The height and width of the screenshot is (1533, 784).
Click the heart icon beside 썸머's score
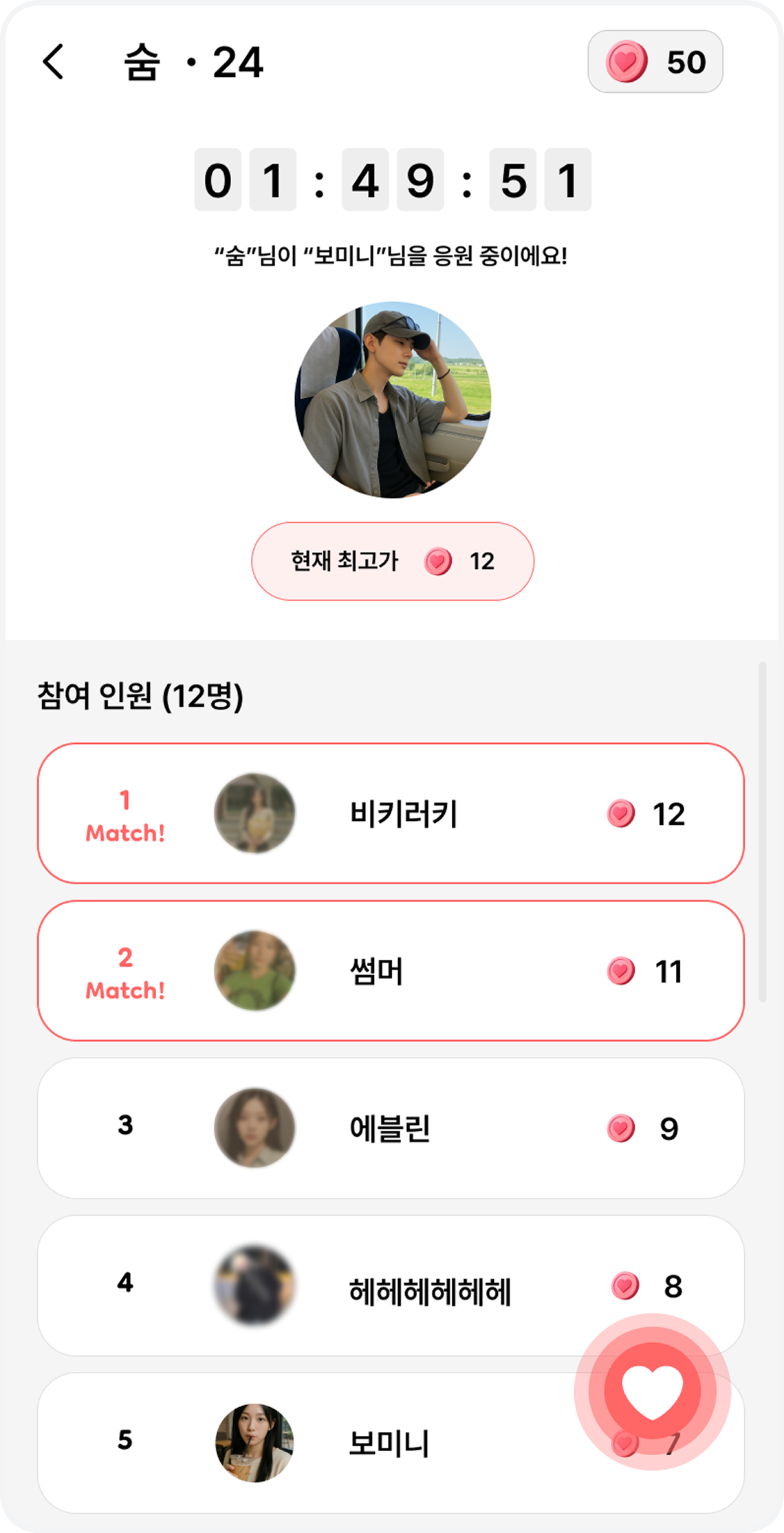click(620, 972)
